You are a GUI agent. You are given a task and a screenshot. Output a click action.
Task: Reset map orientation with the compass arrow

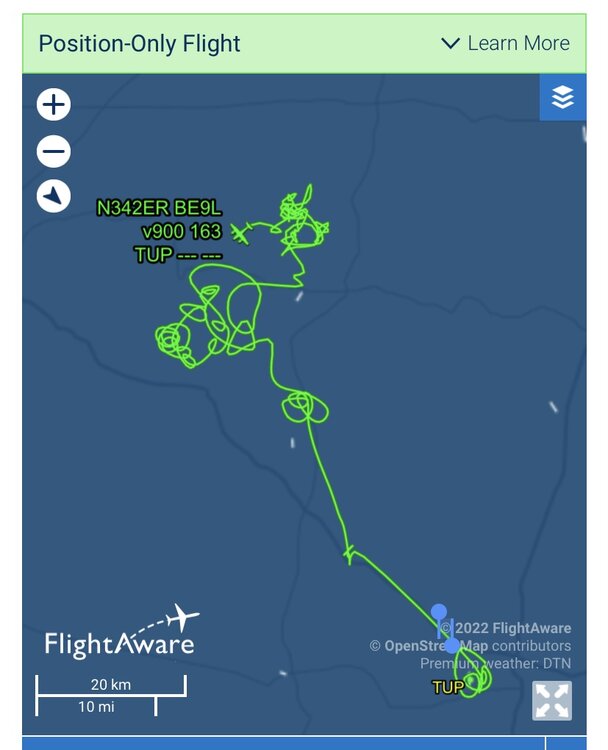point(54,195)
